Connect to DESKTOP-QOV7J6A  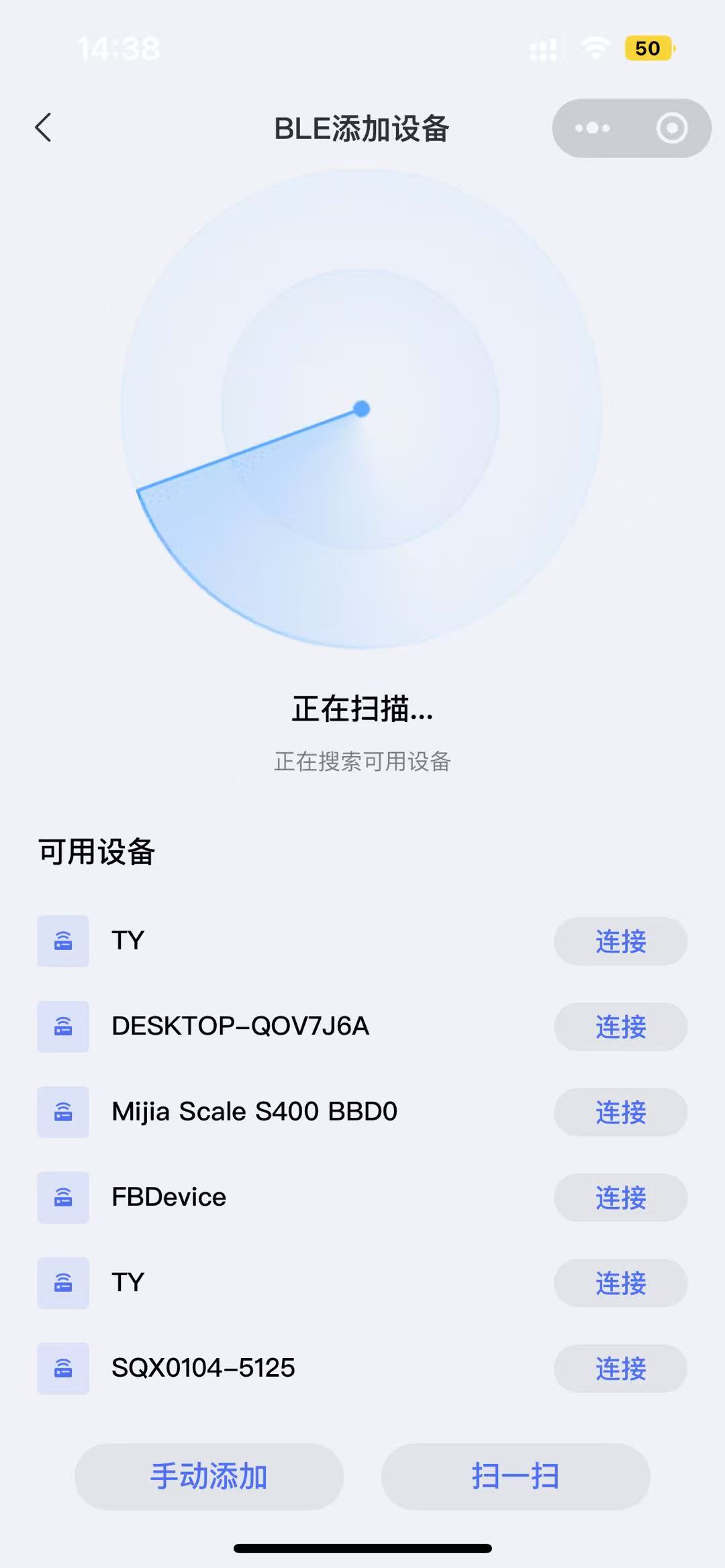(620, 1027)
